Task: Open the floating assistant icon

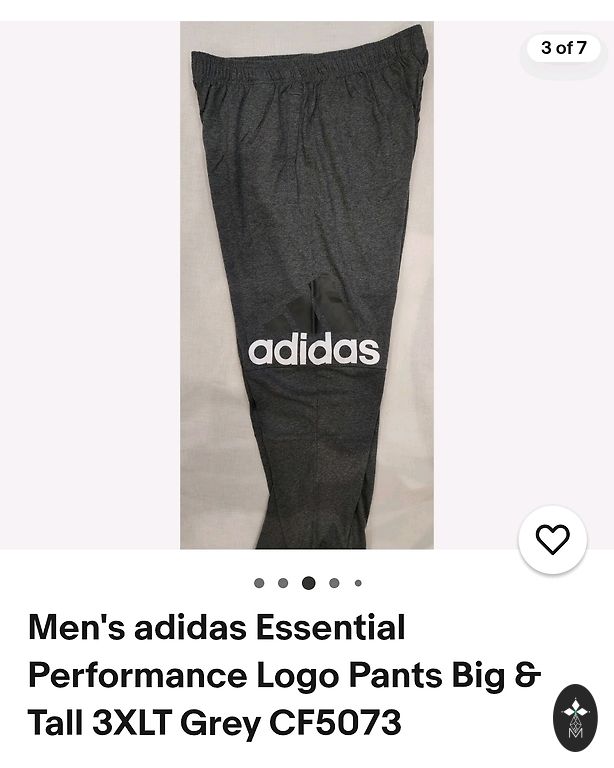Action: click(575, 718)
